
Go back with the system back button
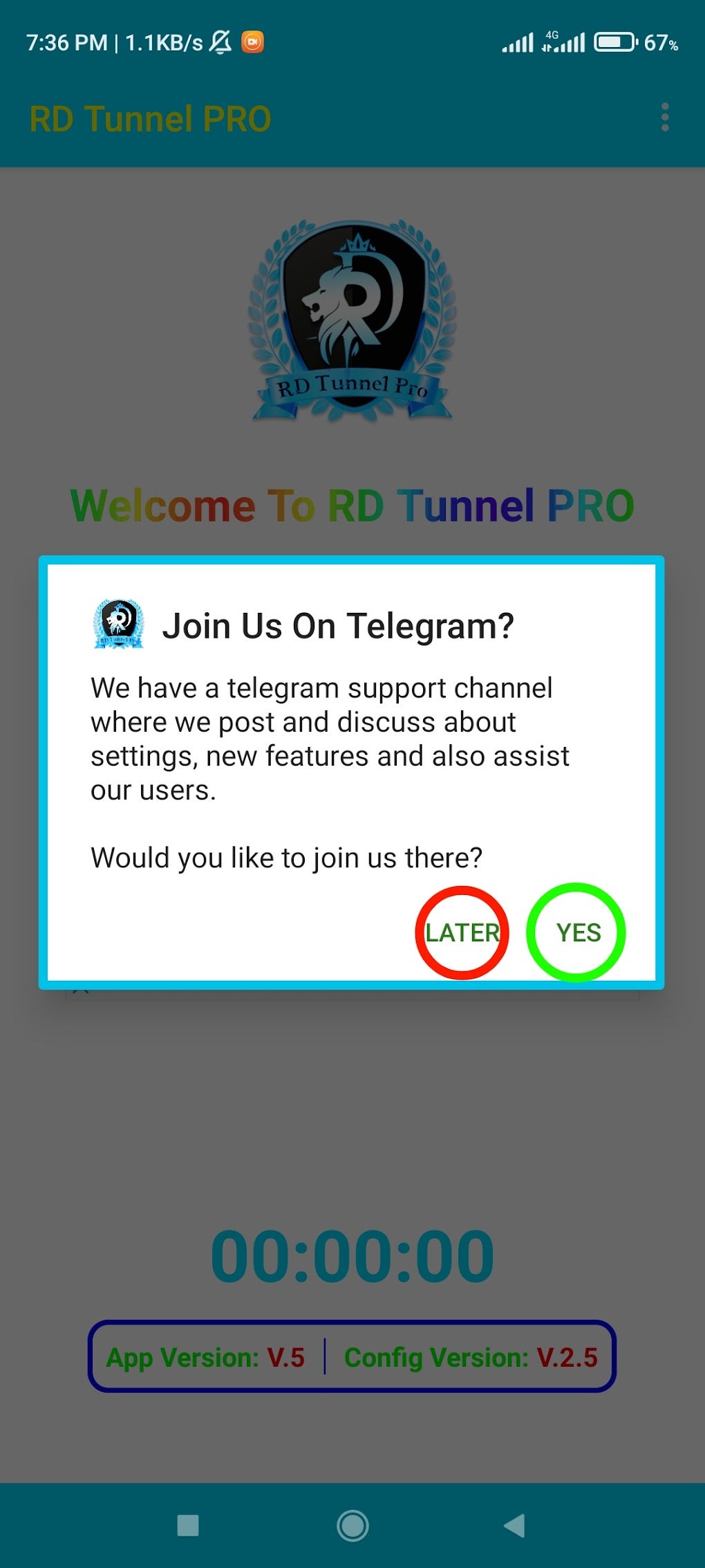coord(514,1525)
